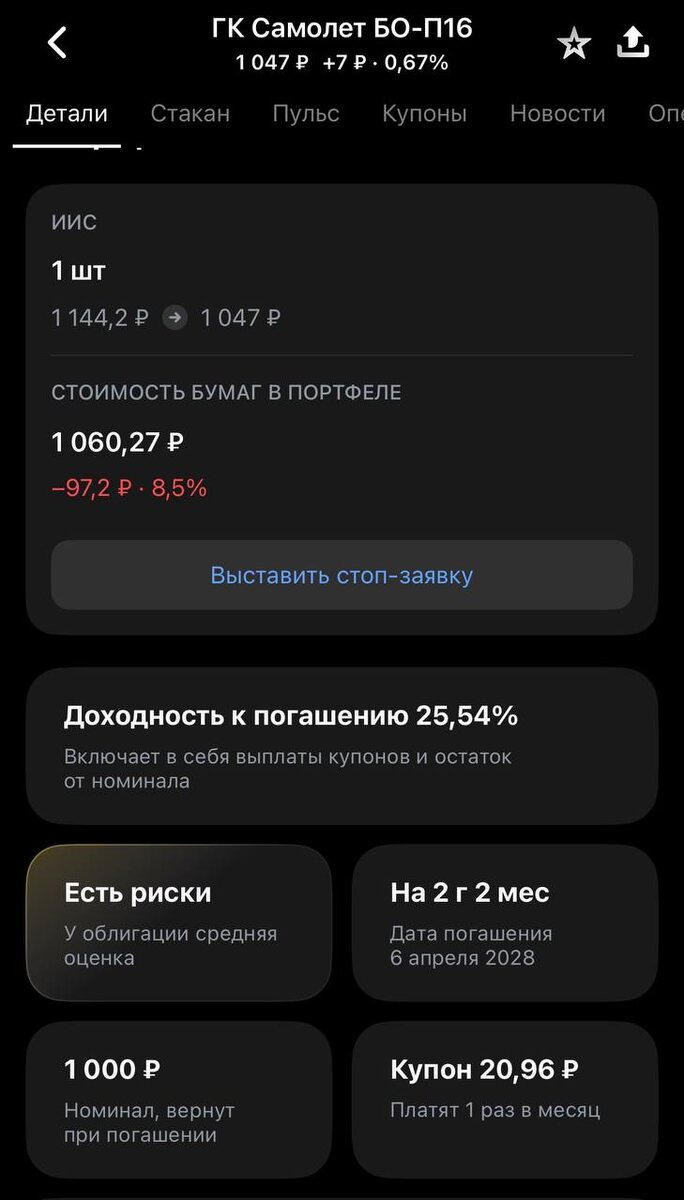The width and height of the screenshot is (684, 1200).
Task: Open the Есть риски rating card
Action: pos(179,923)
